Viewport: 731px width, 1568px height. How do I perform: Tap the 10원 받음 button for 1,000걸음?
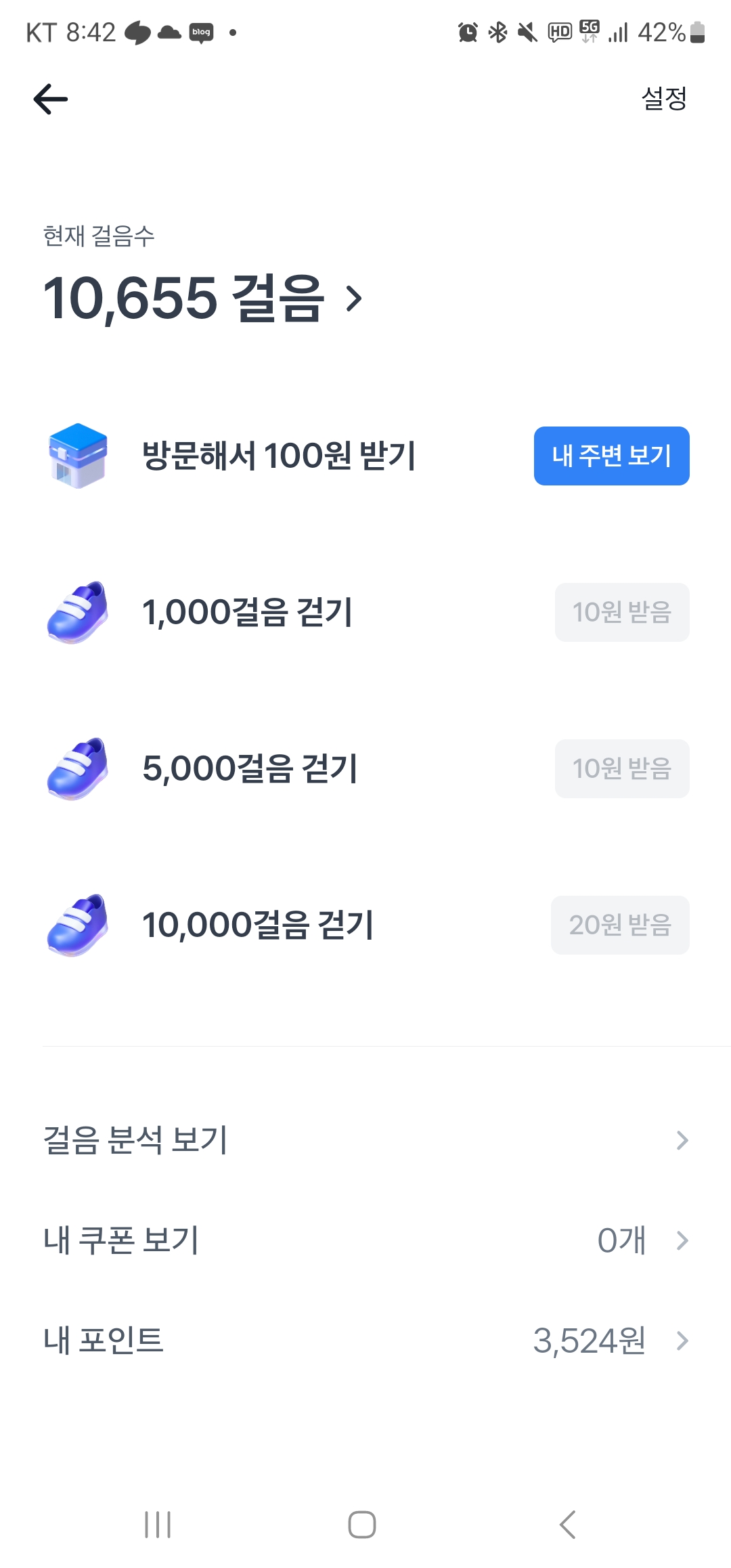(x=621, y=612)
